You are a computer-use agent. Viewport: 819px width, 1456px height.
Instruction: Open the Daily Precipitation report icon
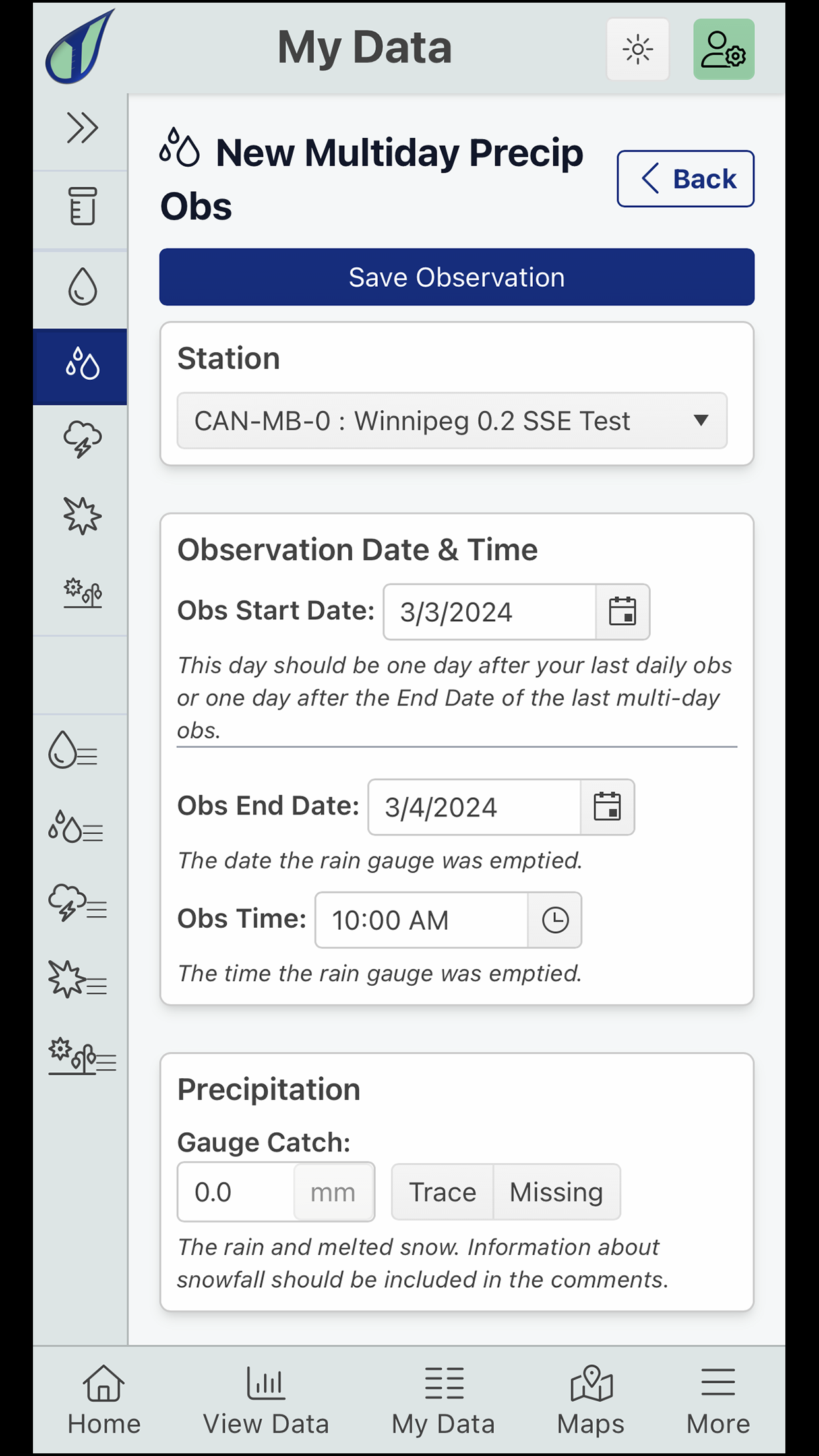point(81,287)
